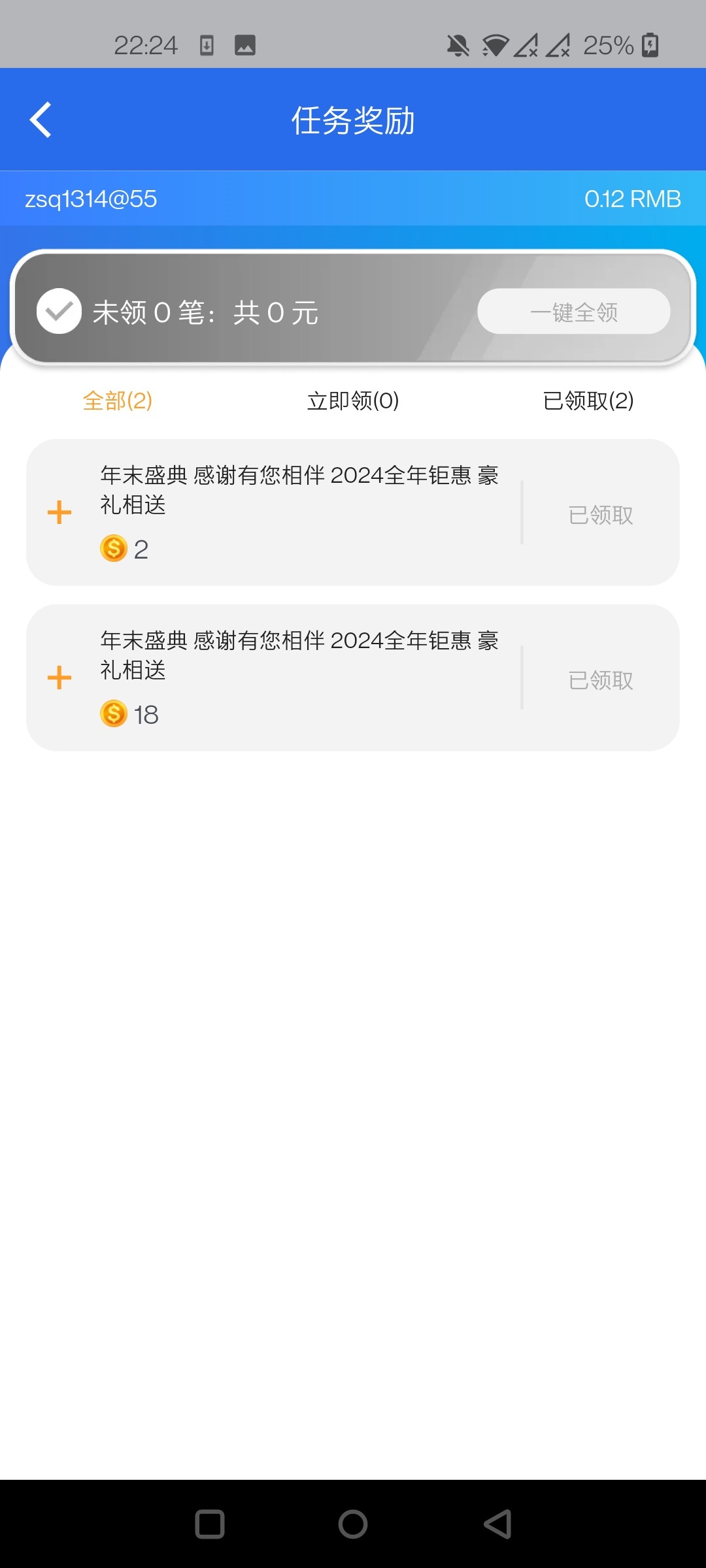The height and width of the screenshot is (1568, 706).
Task: Tap 已领取 on the 2-coin reward
Action: [x=601, y=515]
